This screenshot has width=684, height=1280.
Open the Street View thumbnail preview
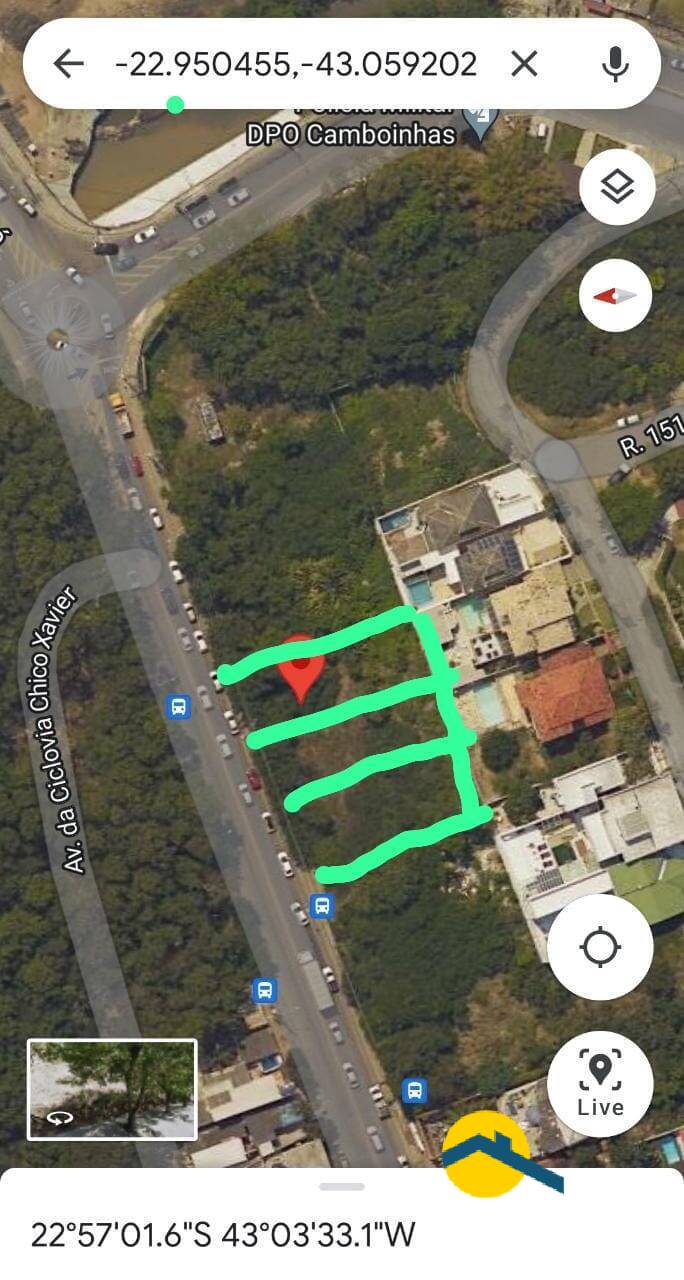(x=112, y=1090)
